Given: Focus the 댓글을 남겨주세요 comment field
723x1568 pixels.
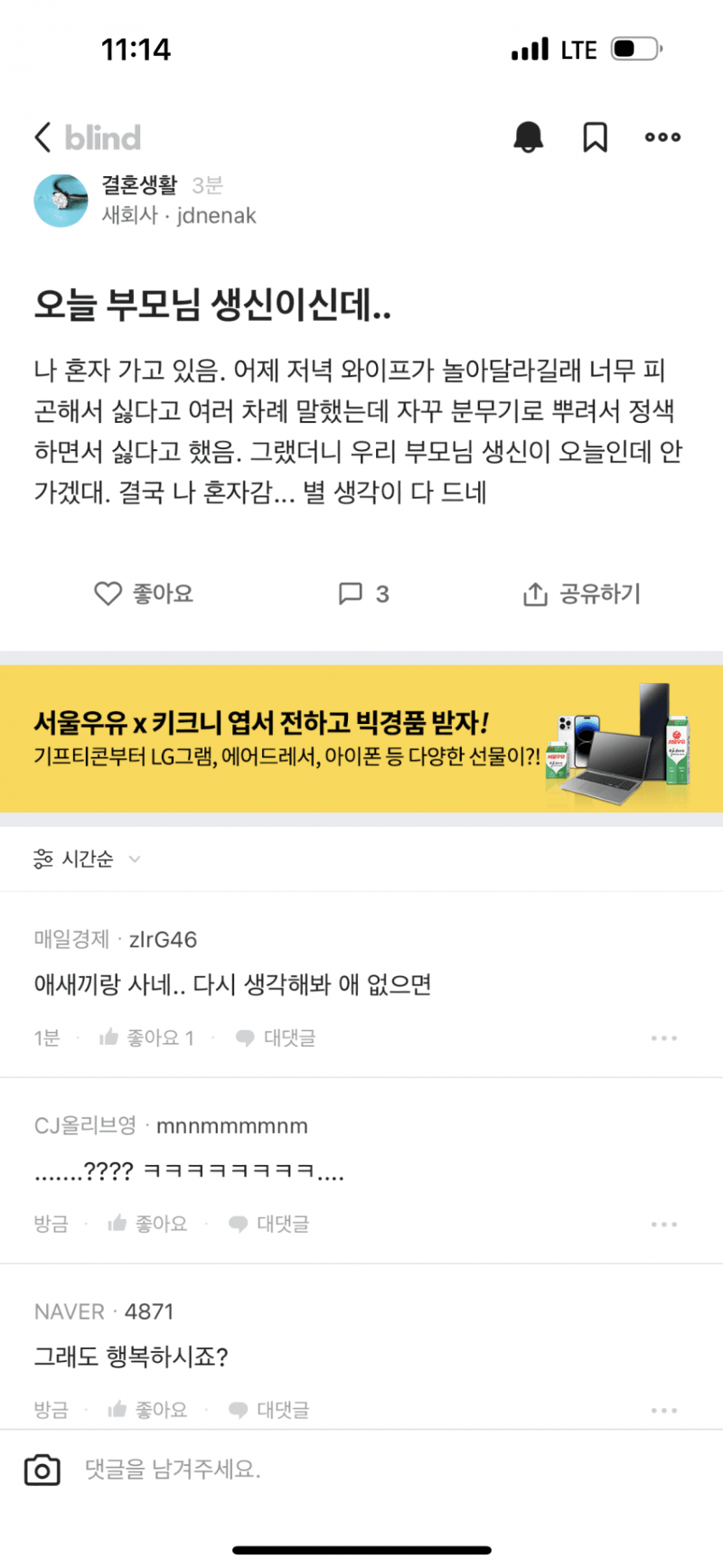Looking at the screenshot, I should pos(361,1470).
